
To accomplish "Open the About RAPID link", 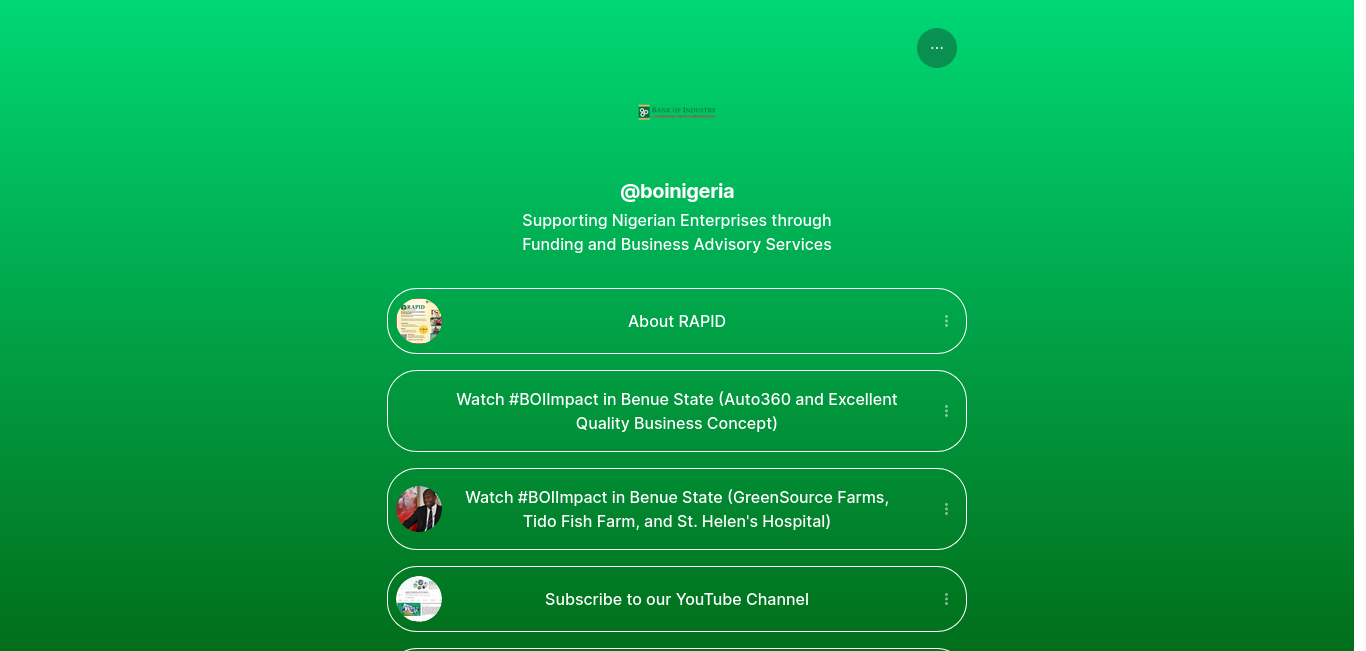I will pyautogui.click(x=676, y=321).
